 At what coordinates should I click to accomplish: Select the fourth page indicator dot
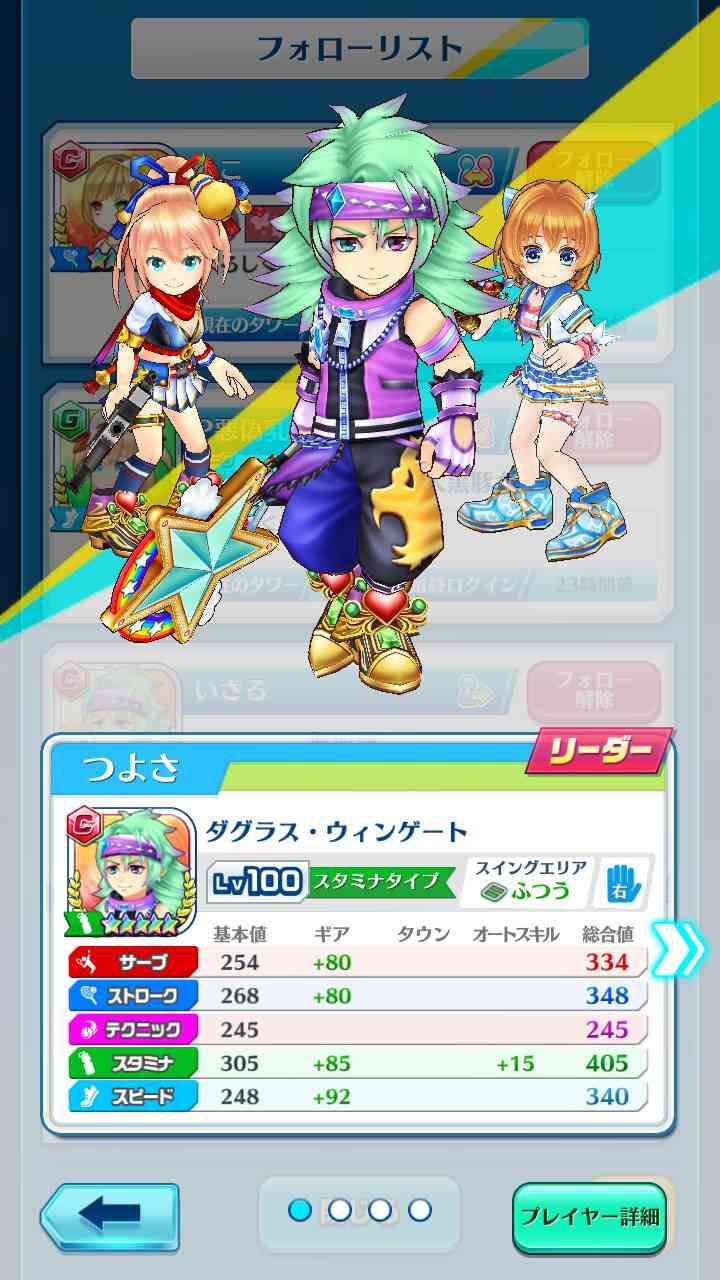point(420,1211)
